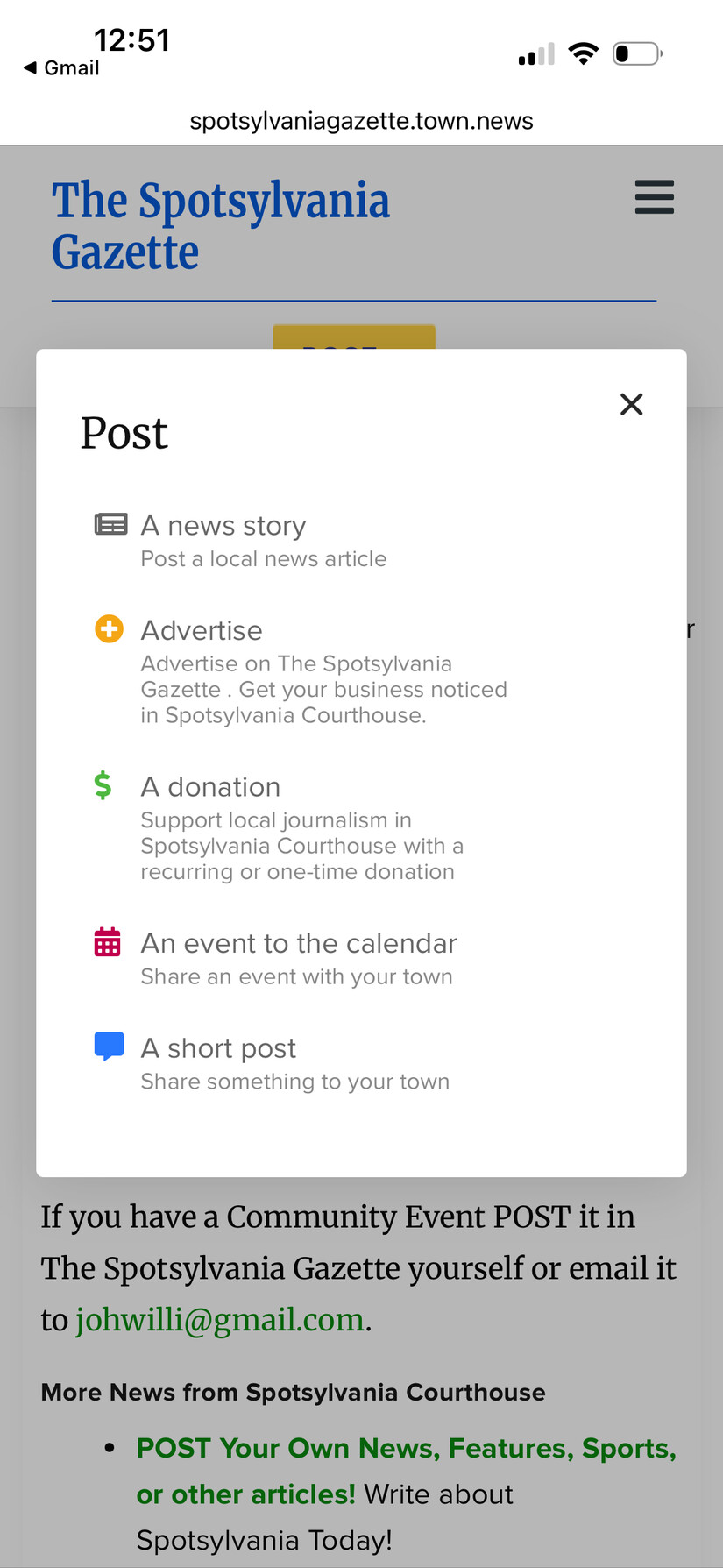Create a short post
The image size is (723, 1568).
coord(218,1048)
